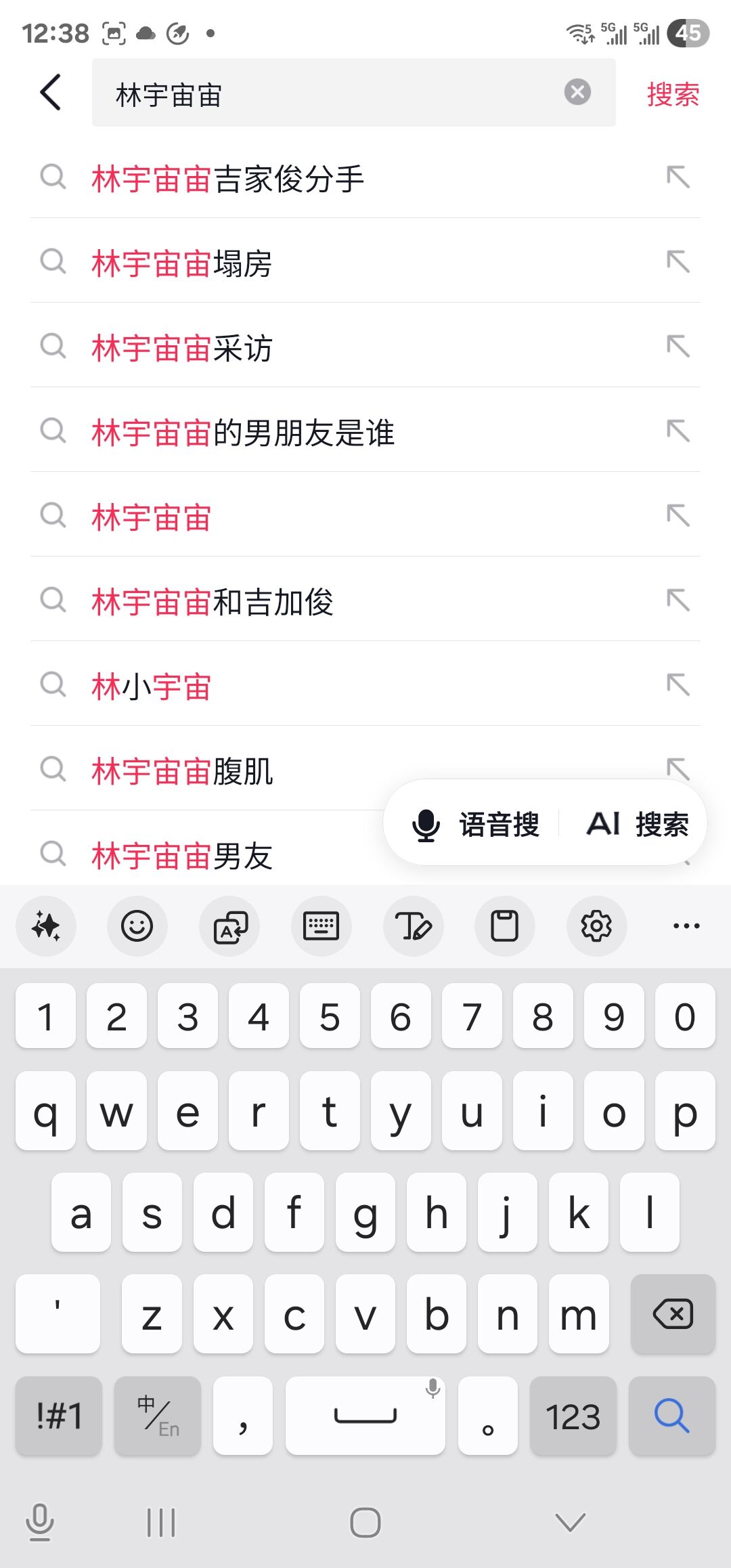Go back using the top-left arrow
731x1568 pixels.
(x=51, y=93)
